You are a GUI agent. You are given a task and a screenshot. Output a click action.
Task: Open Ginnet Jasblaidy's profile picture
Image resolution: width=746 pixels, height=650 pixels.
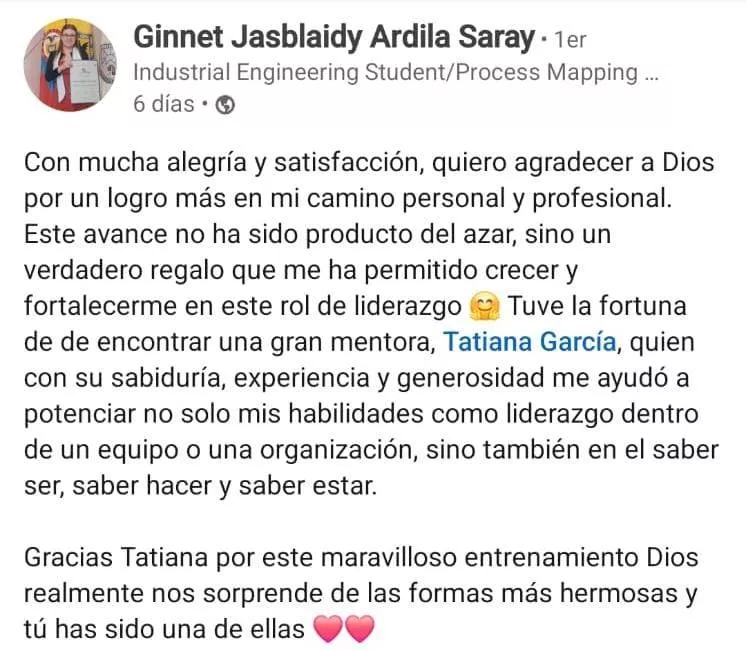pos(69,65)
